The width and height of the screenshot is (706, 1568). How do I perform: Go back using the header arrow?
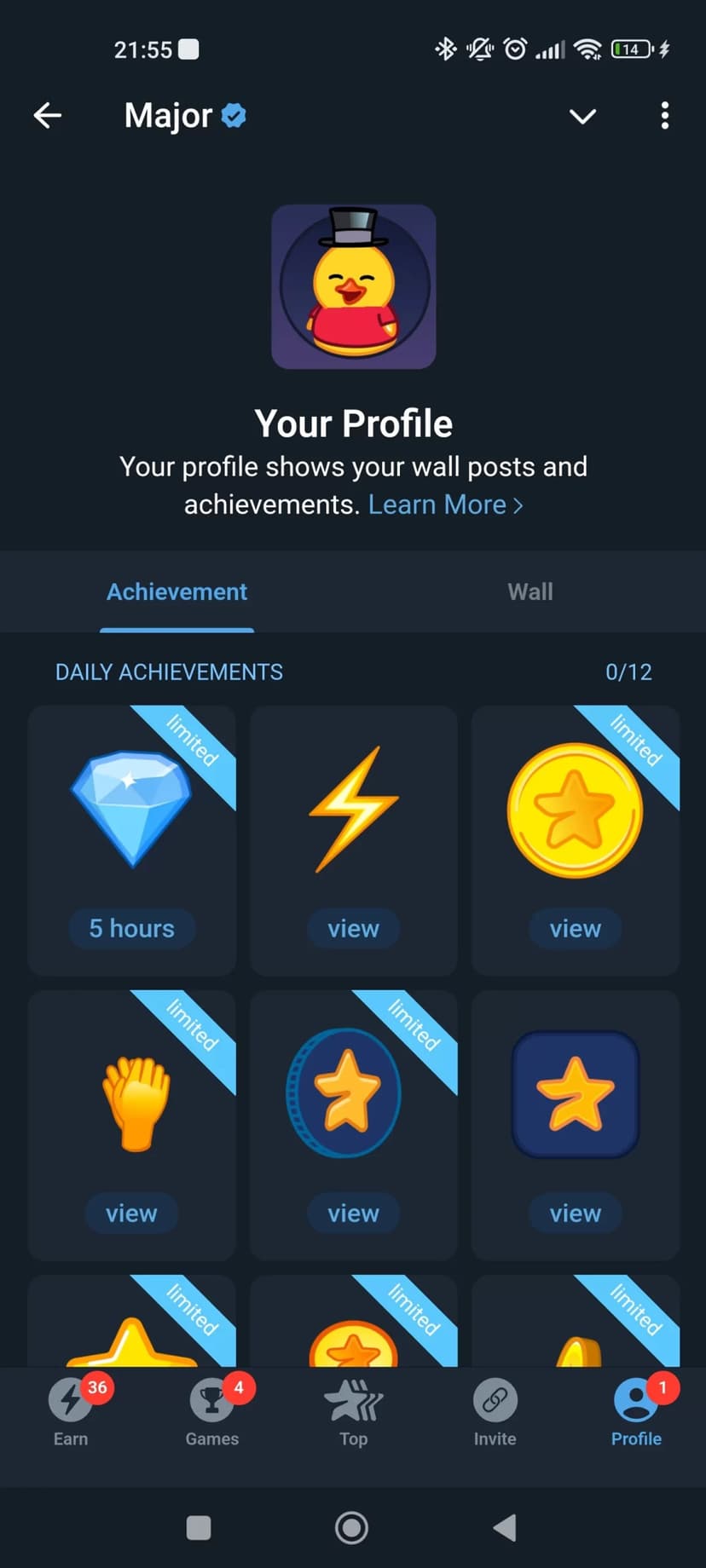click(48, 116)
